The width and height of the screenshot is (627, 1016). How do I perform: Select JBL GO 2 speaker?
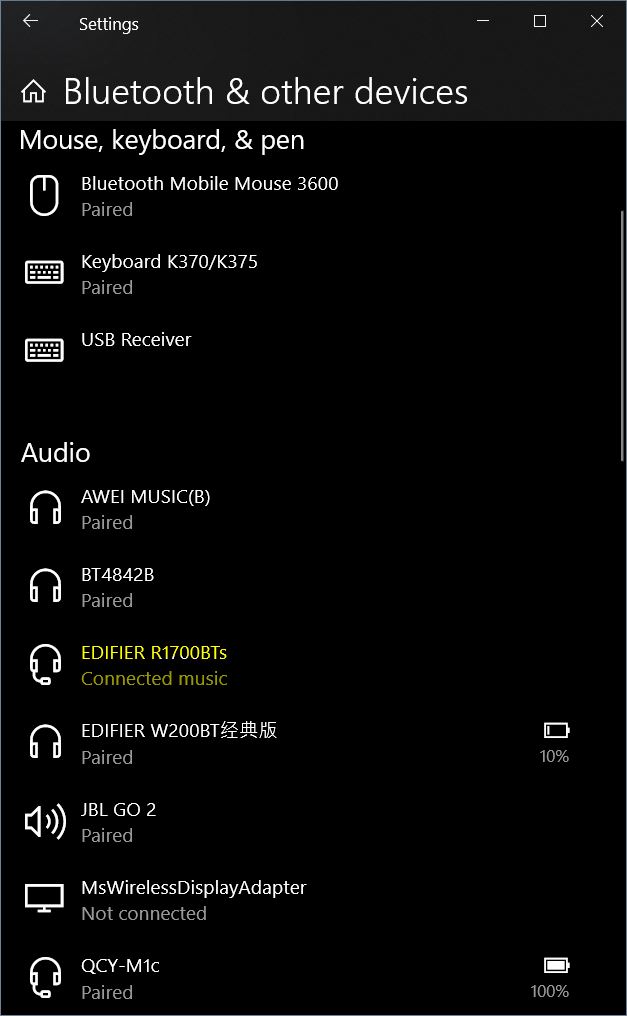(x=118, y=821)
